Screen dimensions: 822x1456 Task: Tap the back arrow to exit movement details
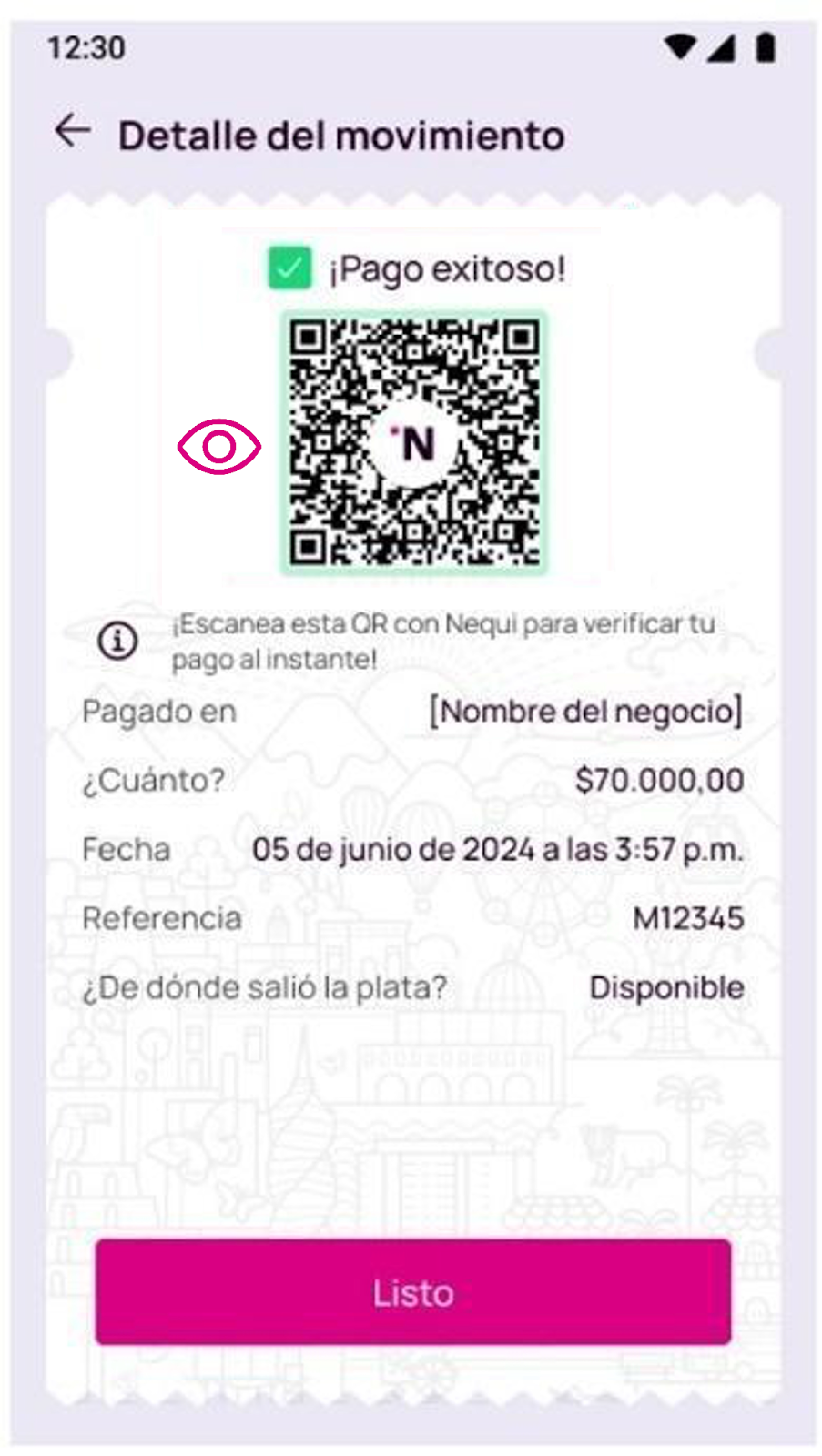point(71,131)
